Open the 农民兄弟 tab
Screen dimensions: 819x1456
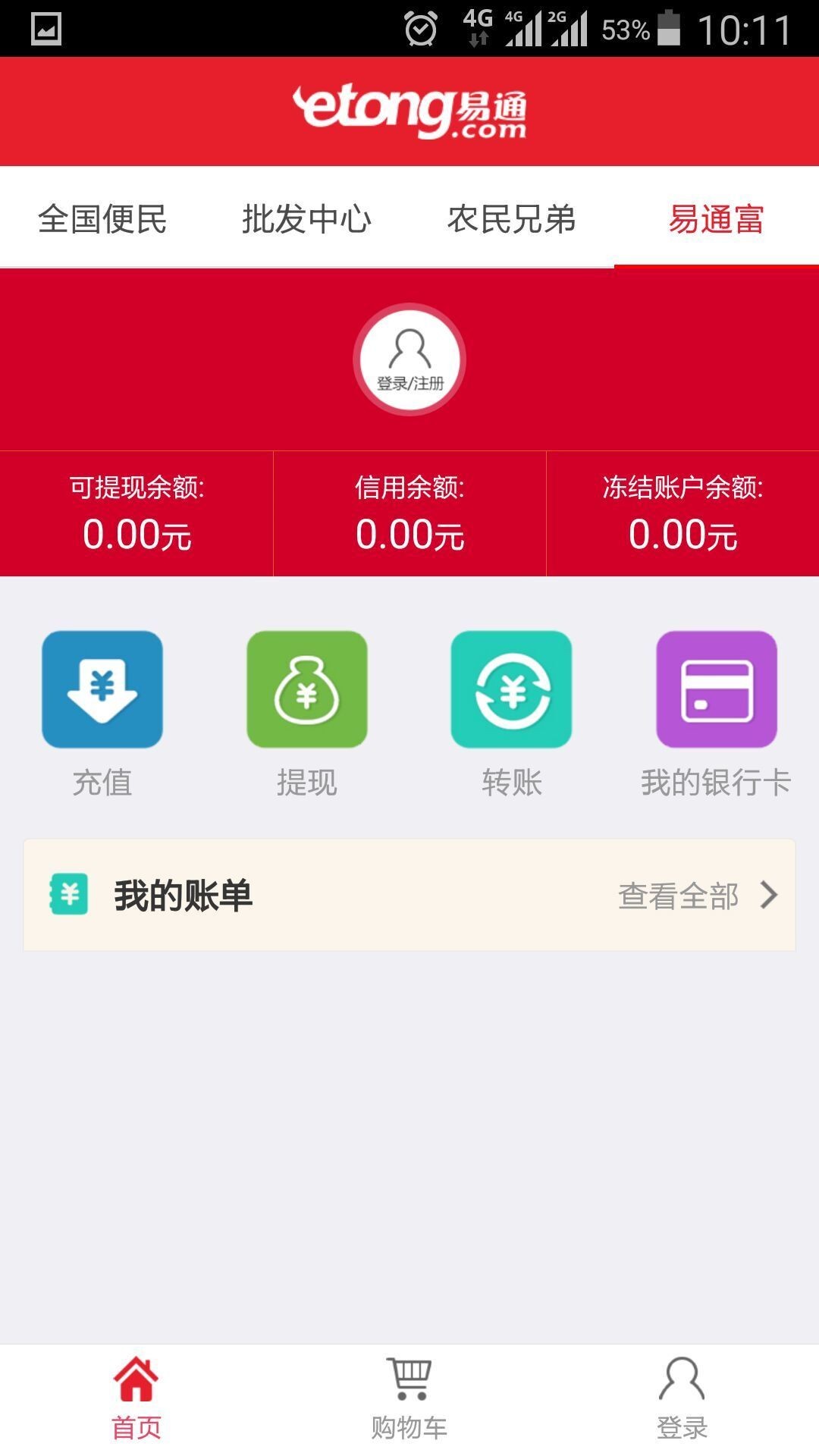(x=511, y=219)
